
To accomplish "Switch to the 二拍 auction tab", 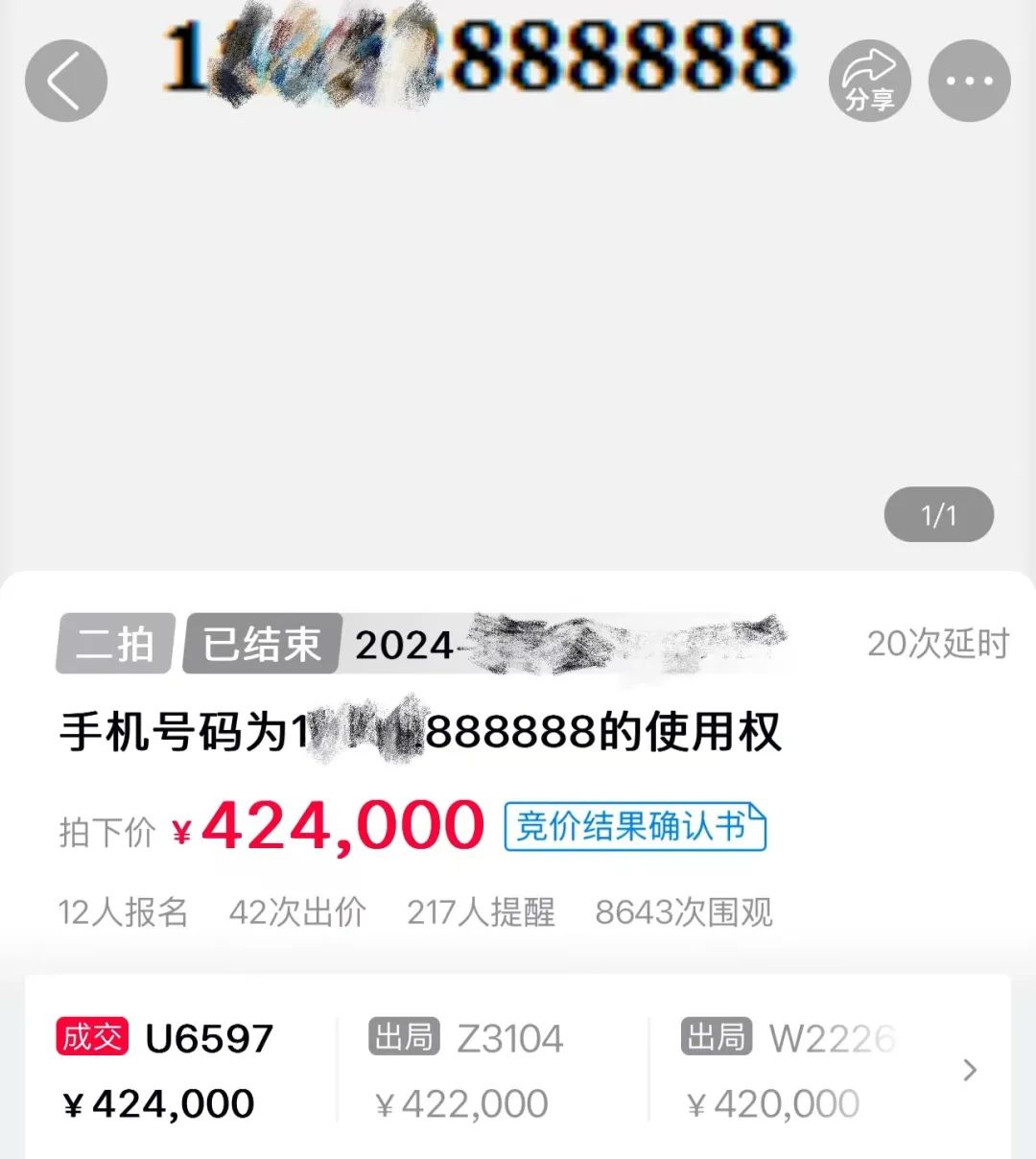I will pyautogui.click(x=113, y=645).
